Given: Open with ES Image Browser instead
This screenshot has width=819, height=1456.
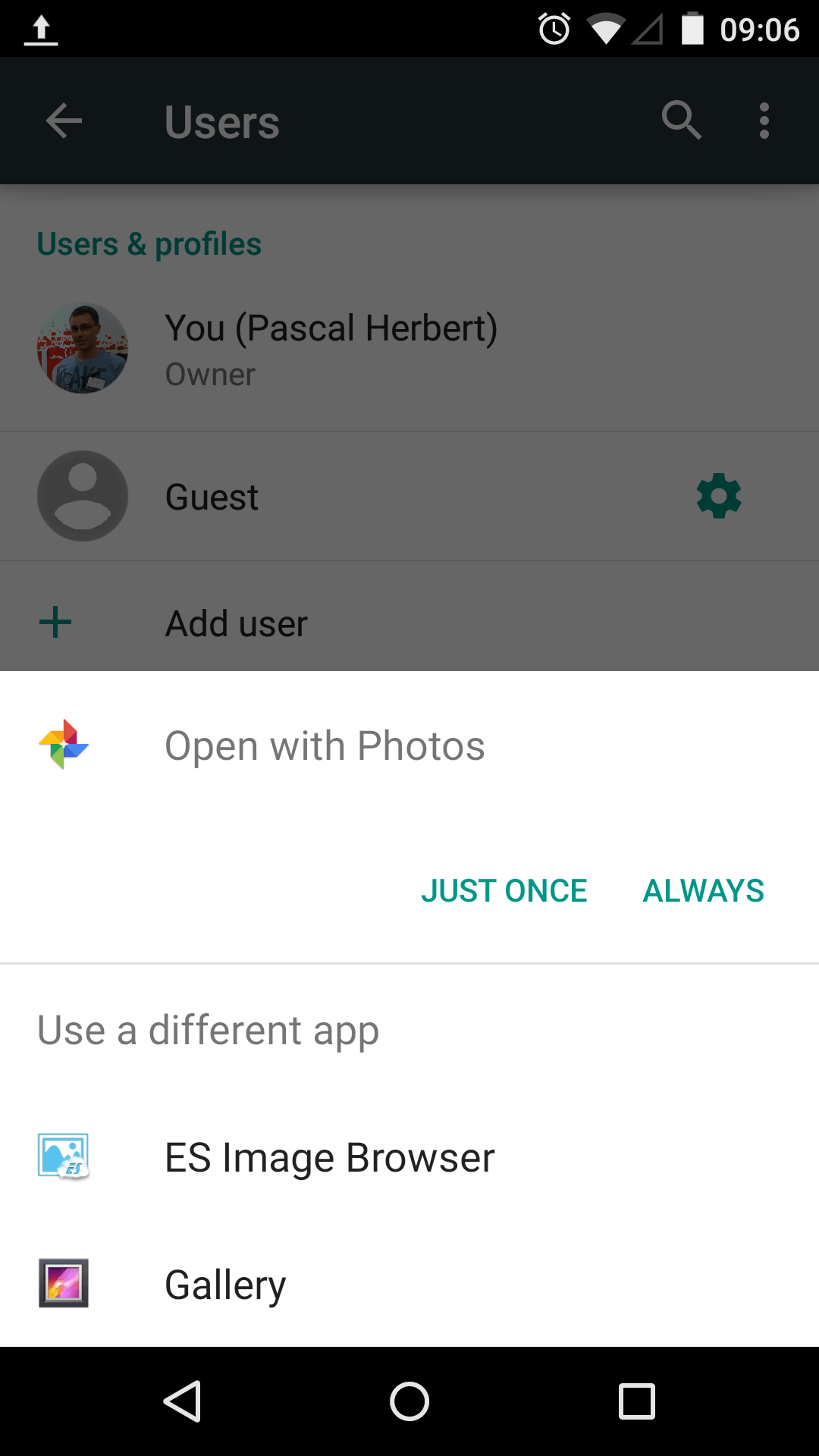Looking at the screenshot, I should point(330,1158).
